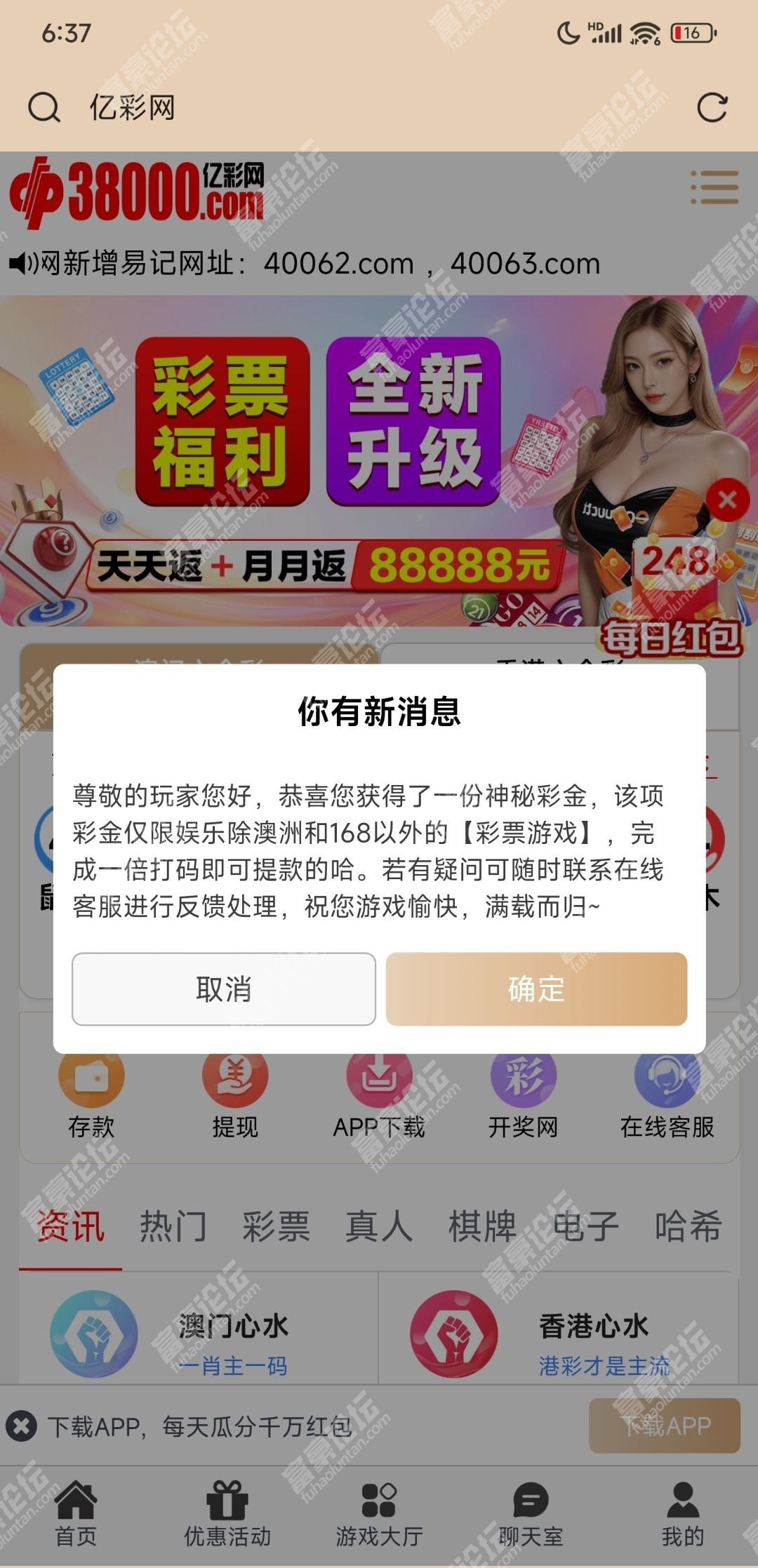Image resolution: width=758 pixels, height=1568 pixels.
Task: Go to 优惠活动 in bottom navigation
Action: (227, 1514)
